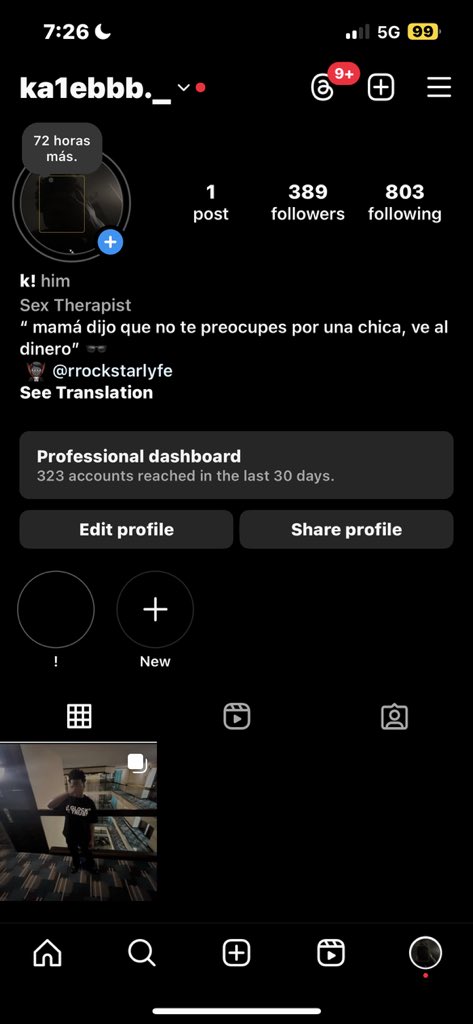The image size is (473, 1024).
Task: Add to story with blue plus badge
Action: 110,242
